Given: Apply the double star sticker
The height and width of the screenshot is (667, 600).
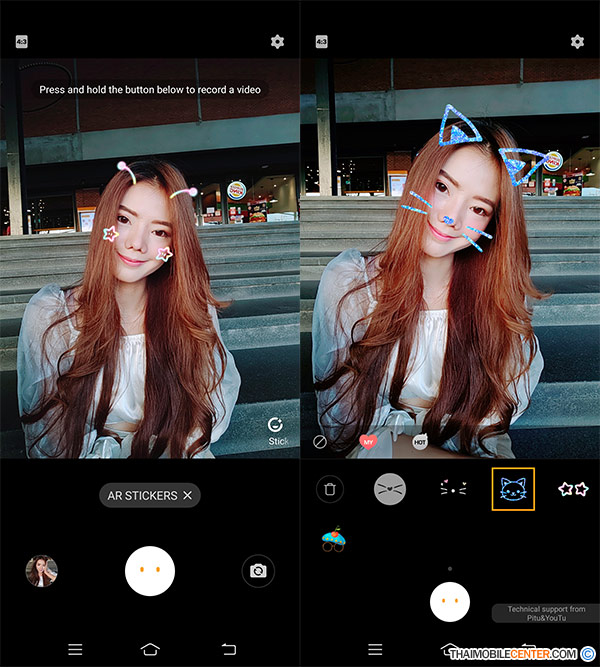Looking at the screenshot, I should (x=573, y=489).
